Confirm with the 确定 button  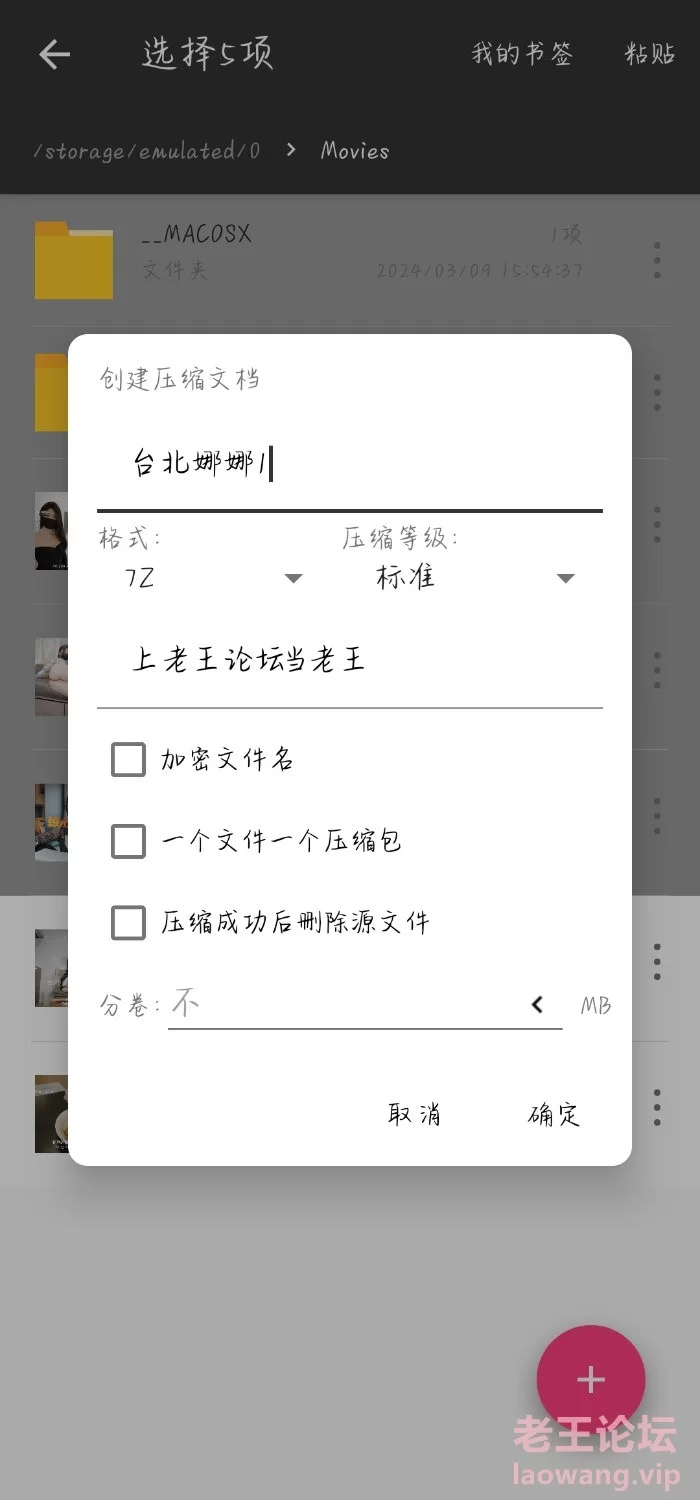tap(554, 1114)
